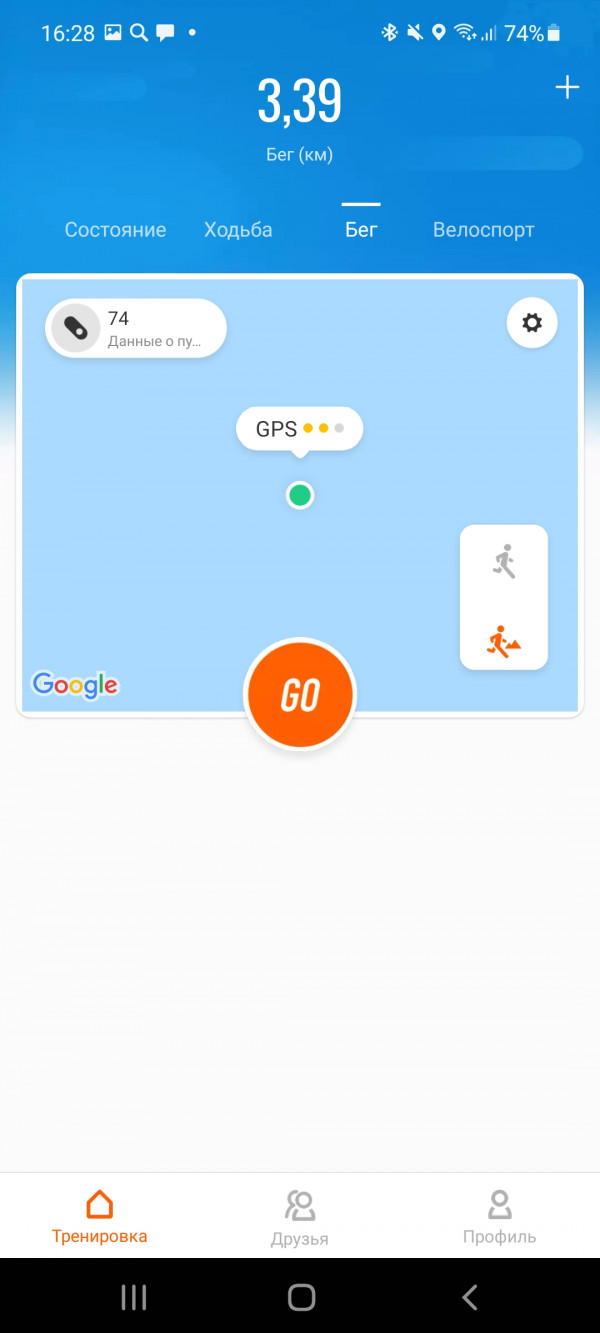Go to the Тренировка tab
600x1333 pixels.
[x=99, y=1217]
